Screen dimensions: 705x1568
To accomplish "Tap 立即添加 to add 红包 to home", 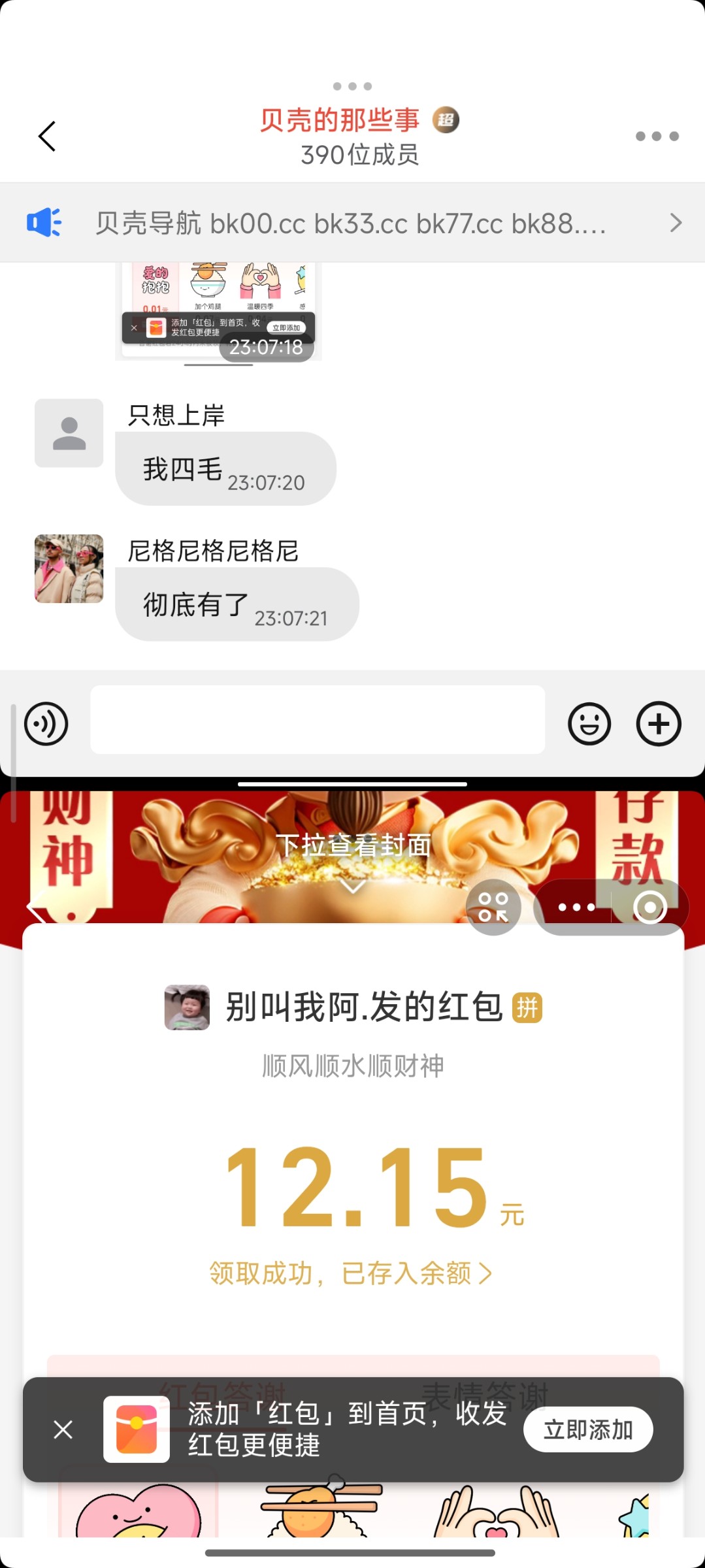I will (x=587, y=1429).
